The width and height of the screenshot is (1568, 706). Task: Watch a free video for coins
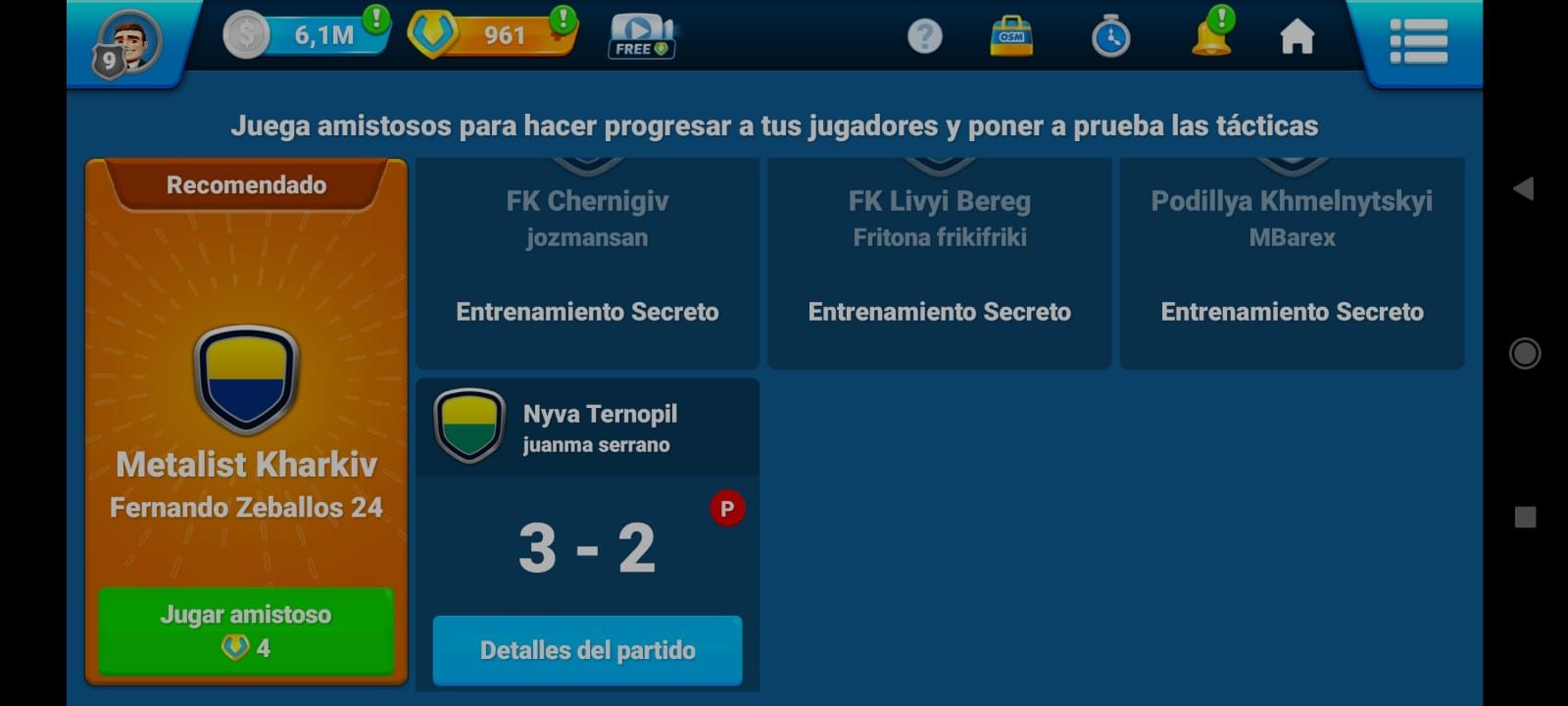pyautogui.click(x=641, y=36)
